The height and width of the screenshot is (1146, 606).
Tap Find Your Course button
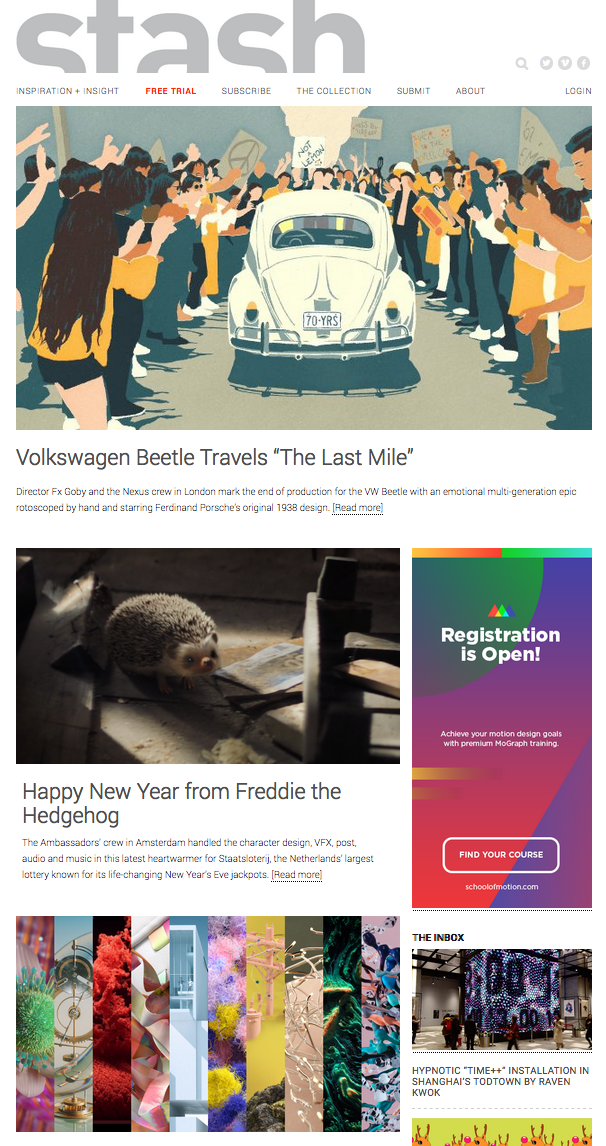[x=501, y=855]
